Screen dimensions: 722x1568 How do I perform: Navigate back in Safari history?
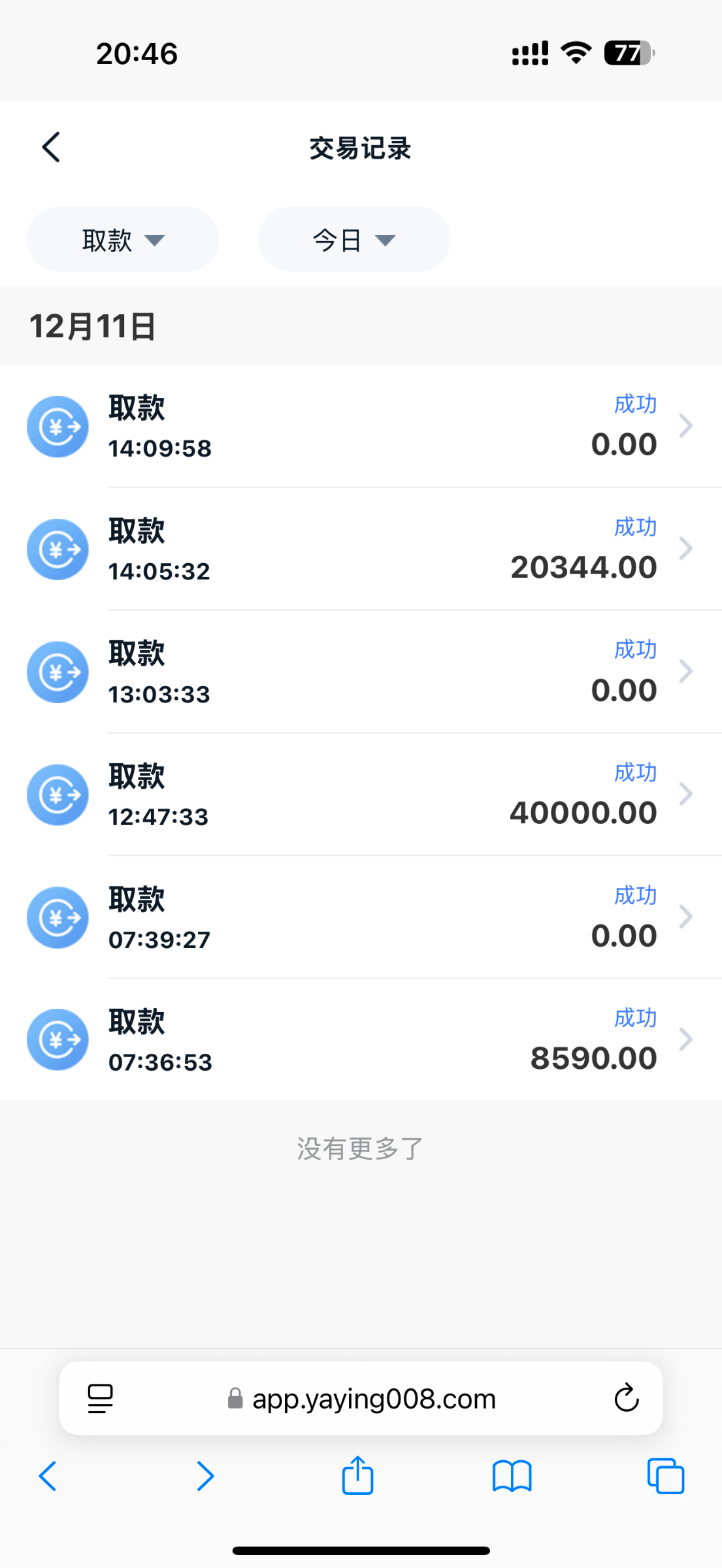tap(48, 1476)
